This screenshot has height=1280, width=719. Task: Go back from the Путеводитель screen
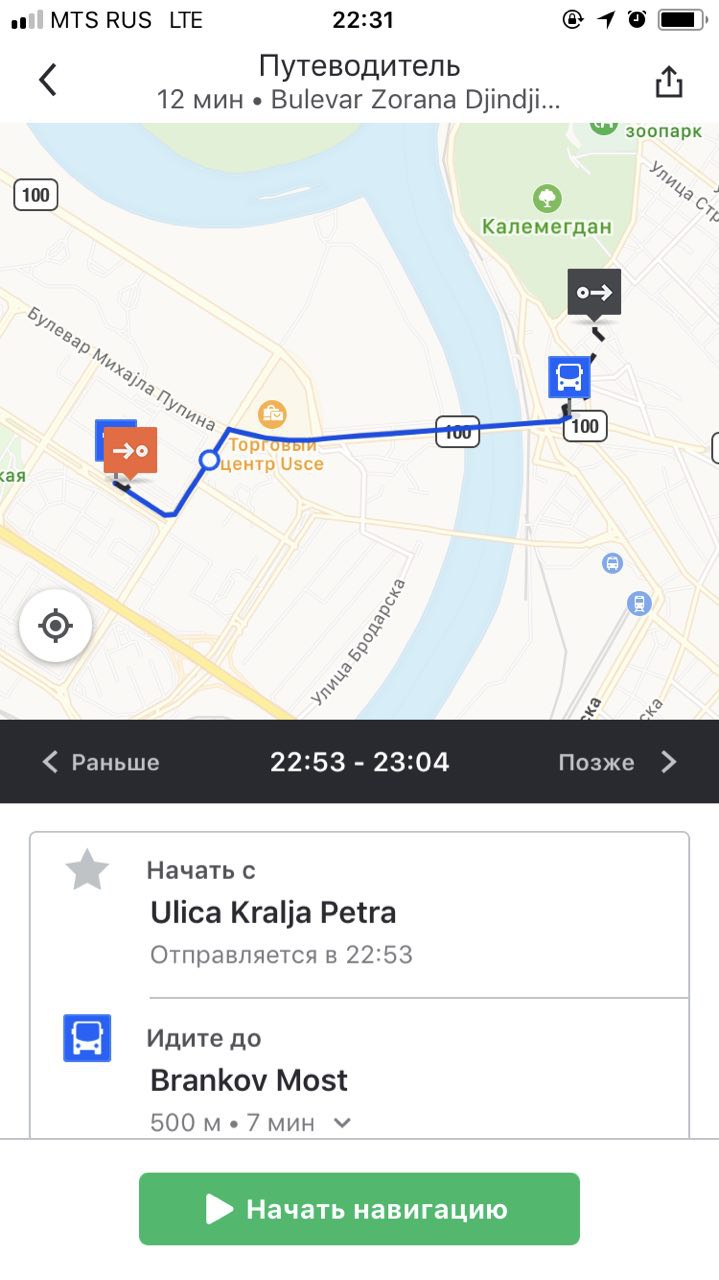pos(48,80)
